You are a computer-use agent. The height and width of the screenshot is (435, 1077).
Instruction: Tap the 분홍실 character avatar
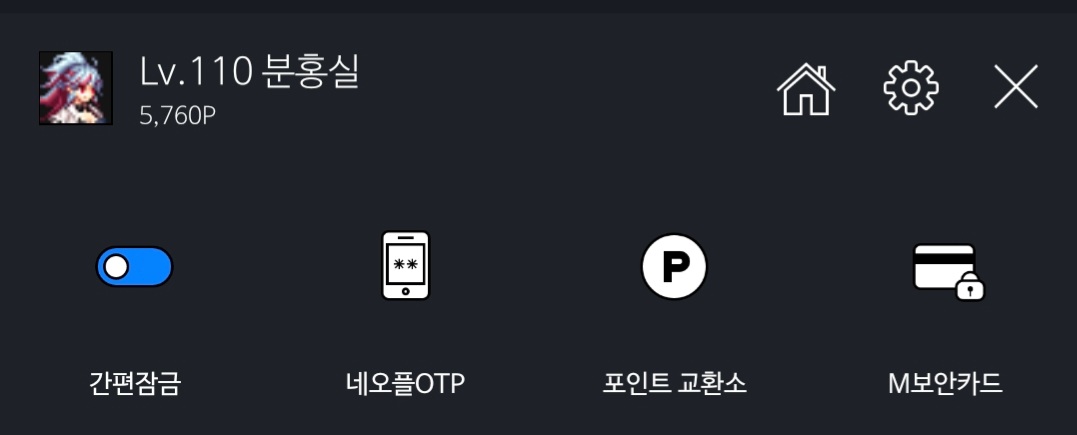[75, 89]
